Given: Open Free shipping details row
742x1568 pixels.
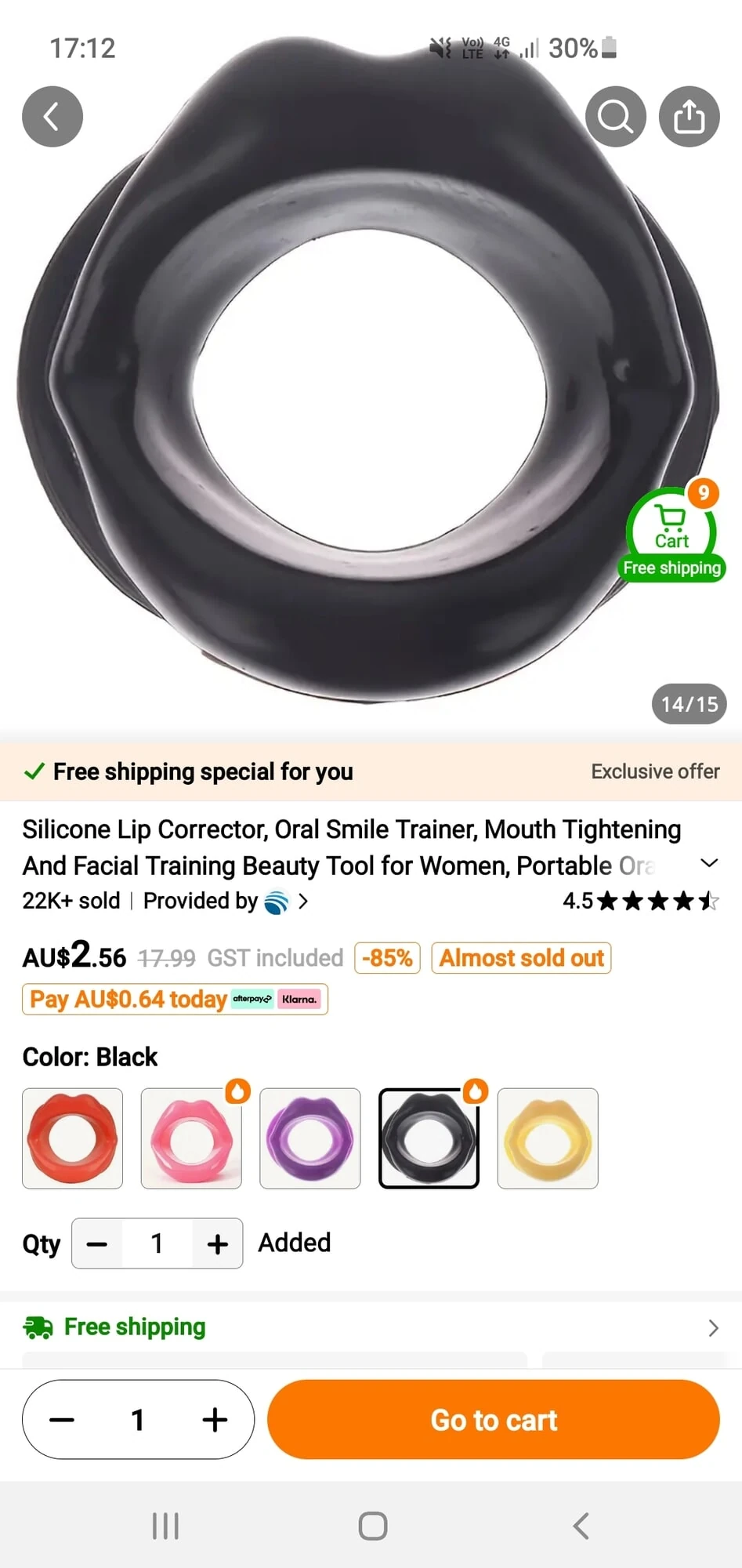Looking at the screenshot, I should point(371,1327).
